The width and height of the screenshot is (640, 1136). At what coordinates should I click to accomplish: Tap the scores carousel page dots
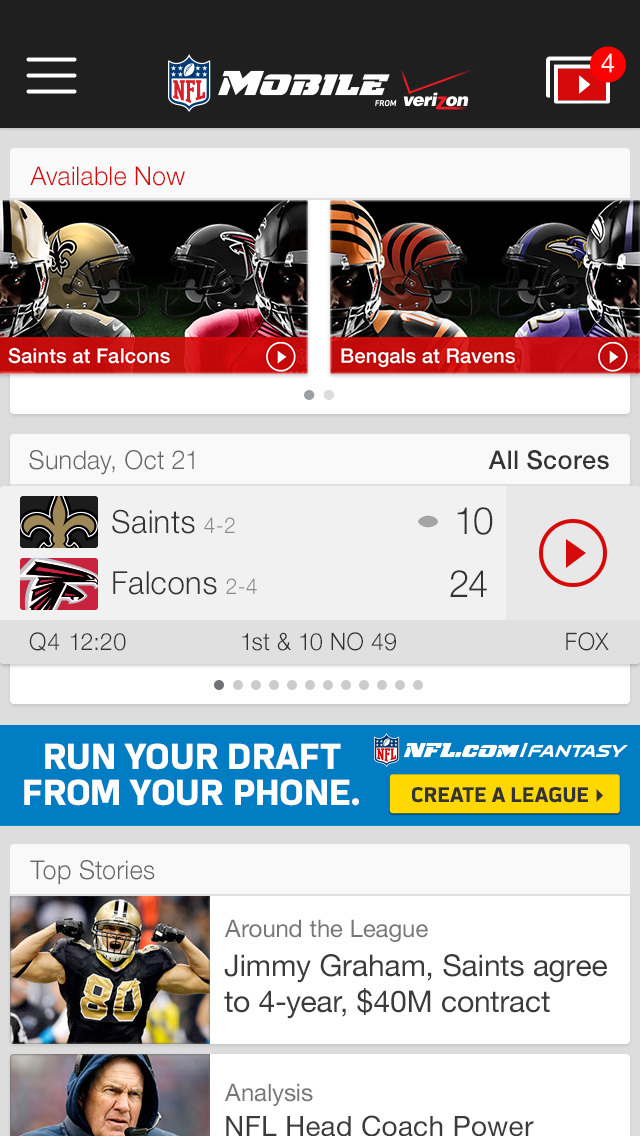coord(318,685)
